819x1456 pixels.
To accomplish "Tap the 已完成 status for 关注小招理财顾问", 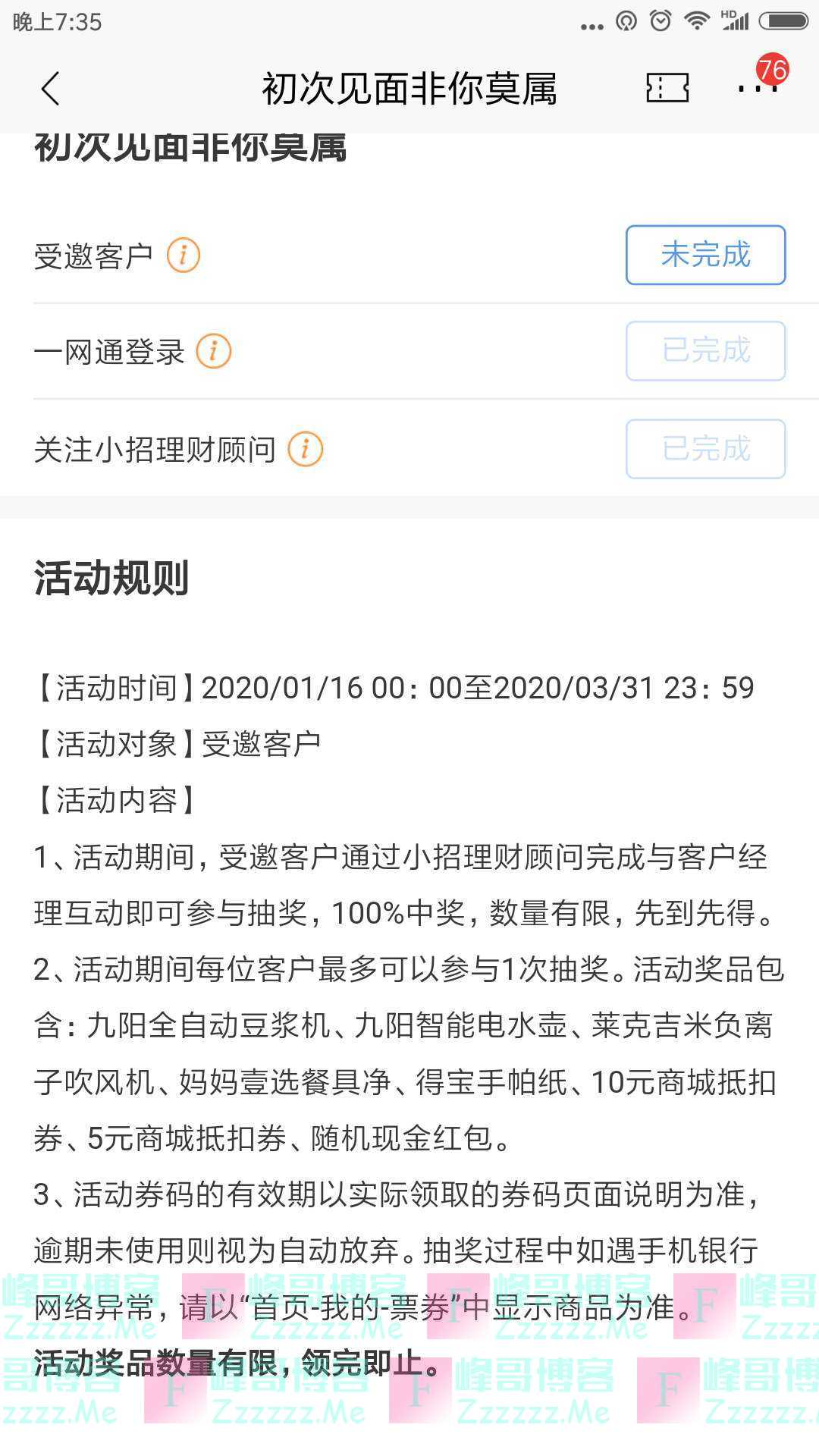I will (704, 448).
